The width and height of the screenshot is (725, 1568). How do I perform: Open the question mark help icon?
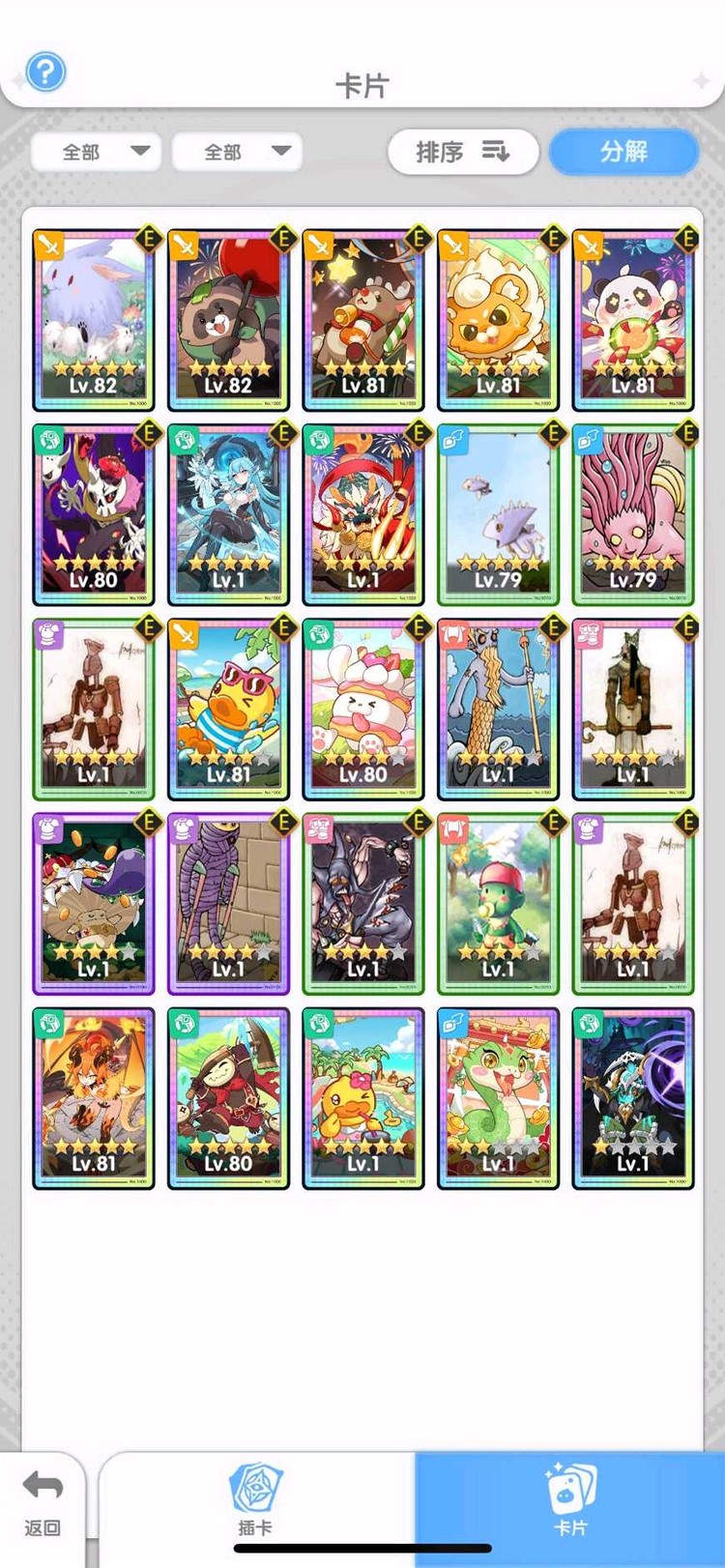click(44, 72)
